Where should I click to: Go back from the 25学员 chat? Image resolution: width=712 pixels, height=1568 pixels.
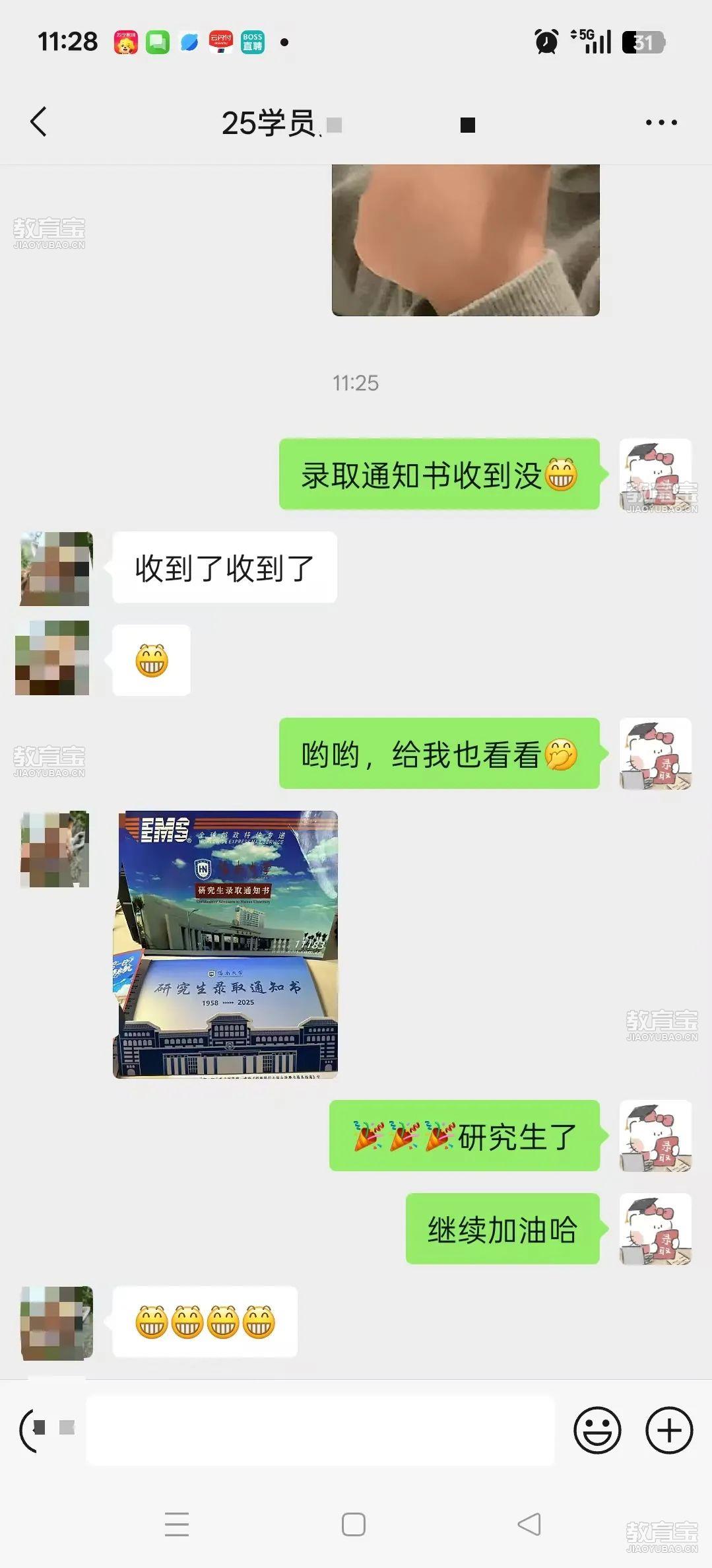pos(39,122)
